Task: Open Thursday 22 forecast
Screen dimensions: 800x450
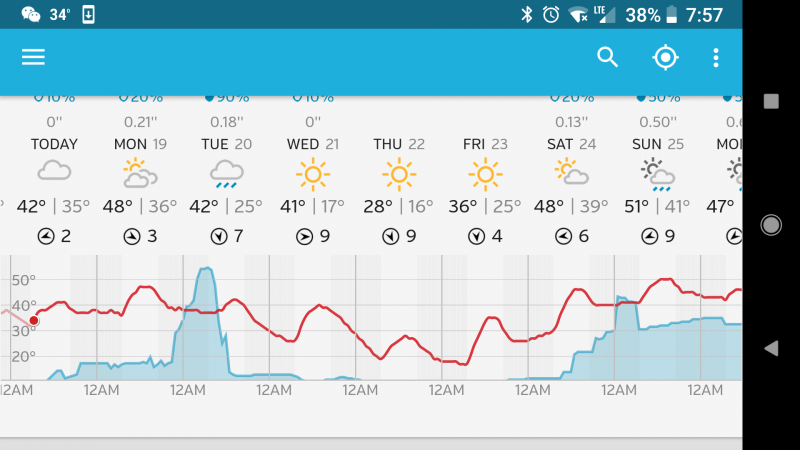Action: [399, 175]
